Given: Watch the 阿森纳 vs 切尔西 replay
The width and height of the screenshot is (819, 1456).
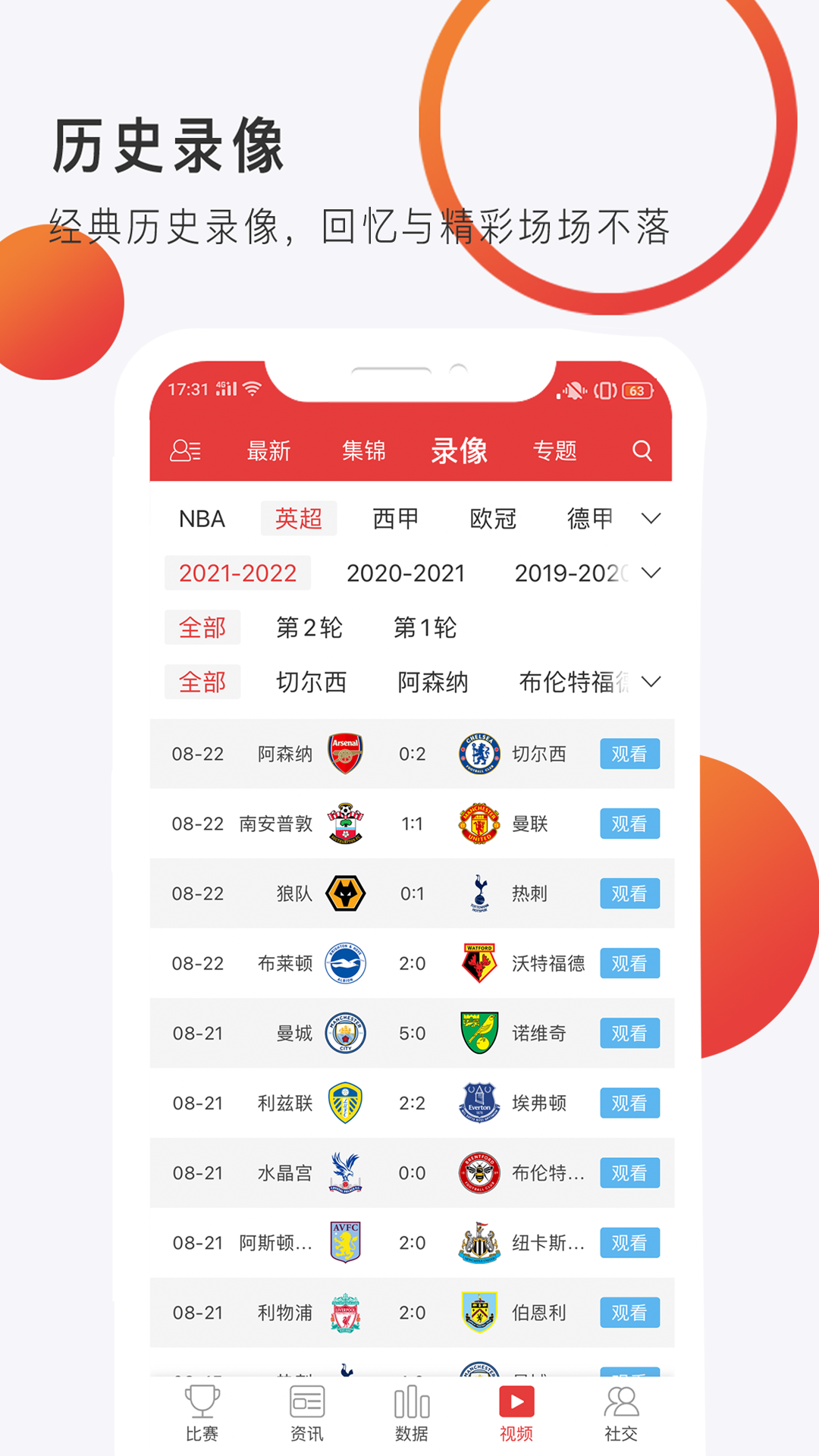Looking at the screenshot, I should click(x=629, y=754).
